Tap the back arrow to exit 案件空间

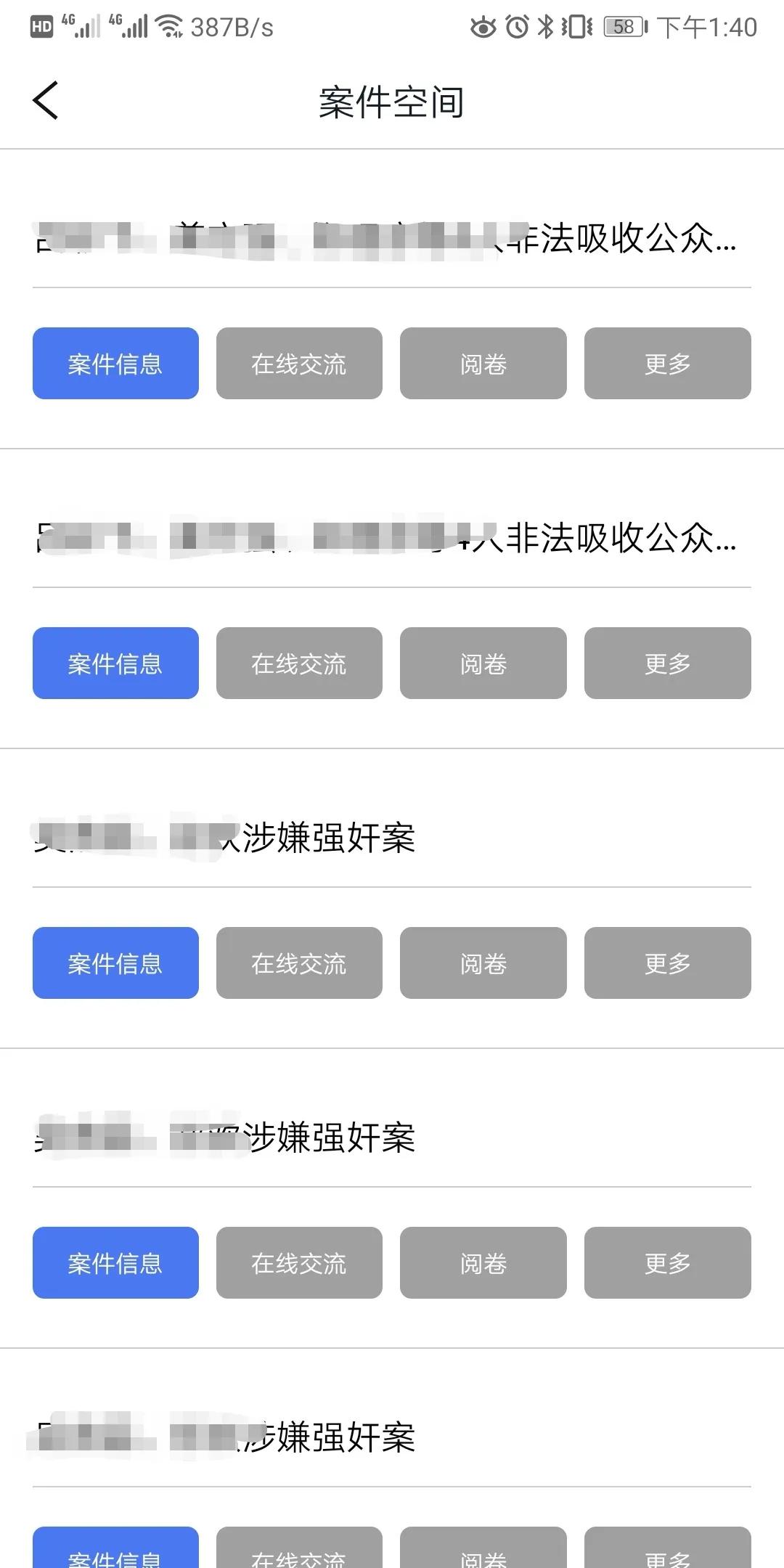tap(45, 100)
